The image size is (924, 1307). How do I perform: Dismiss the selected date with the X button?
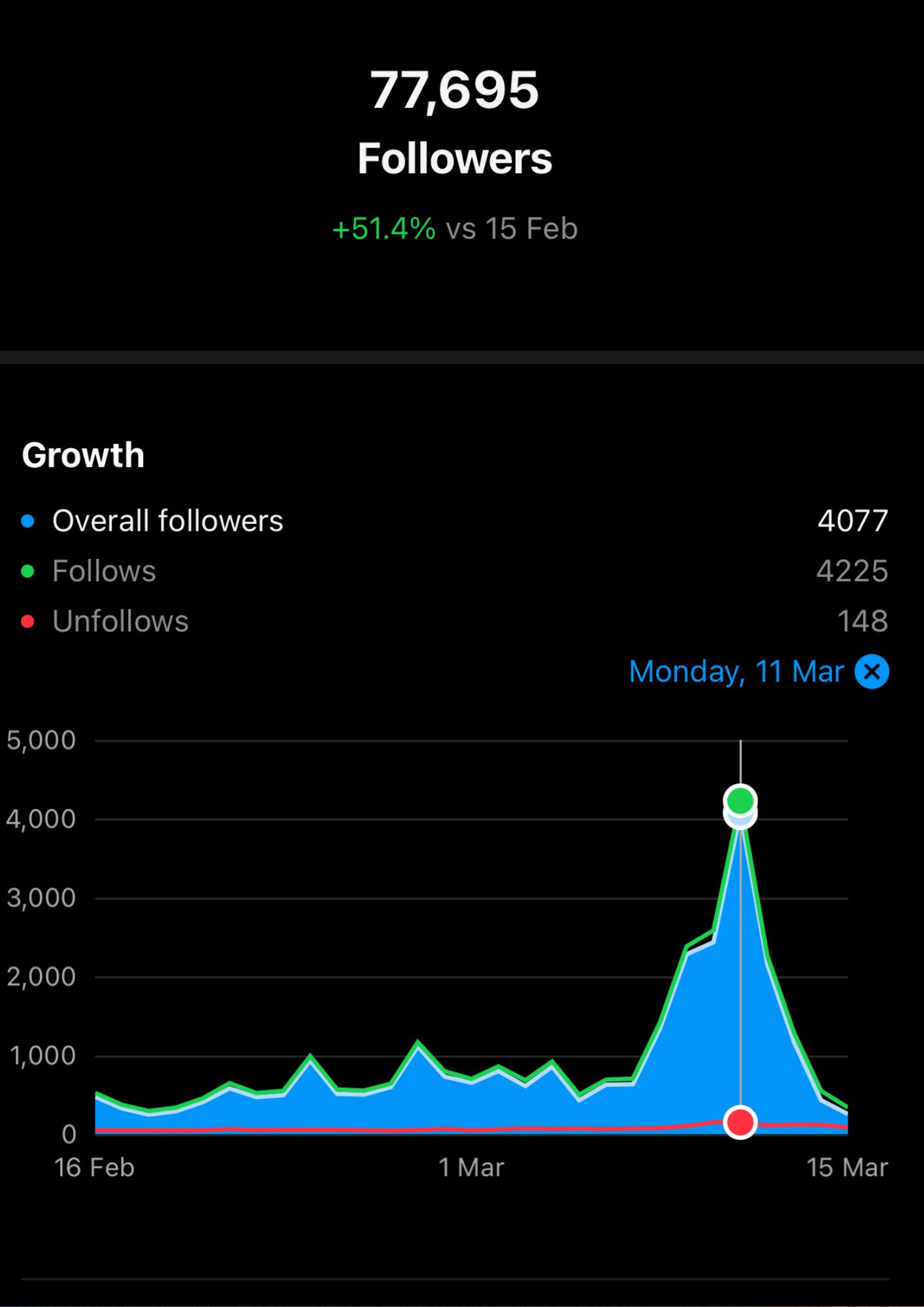pyautogui.click(x=872, y=671)
